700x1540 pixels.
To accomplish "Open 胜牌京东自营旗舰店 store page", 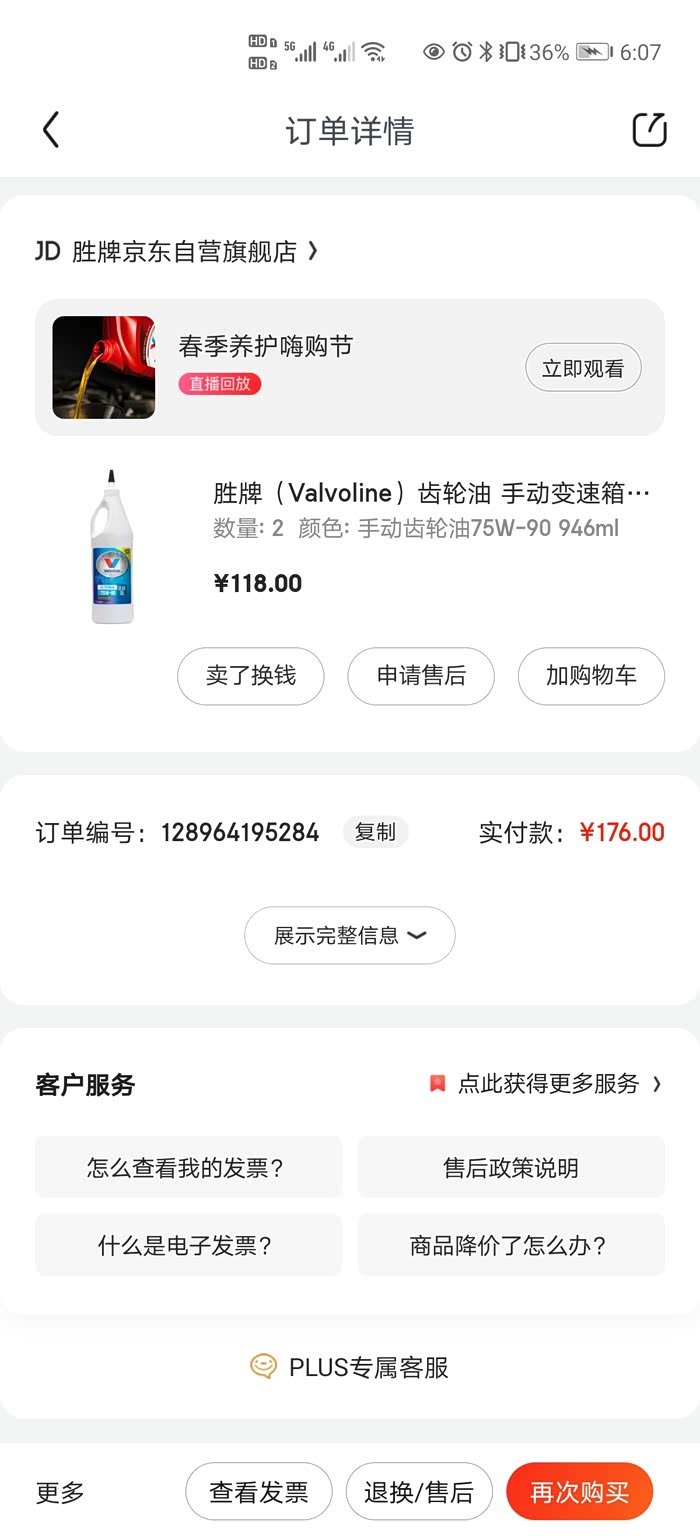I will pyautogui.click(x=178, y=252).
